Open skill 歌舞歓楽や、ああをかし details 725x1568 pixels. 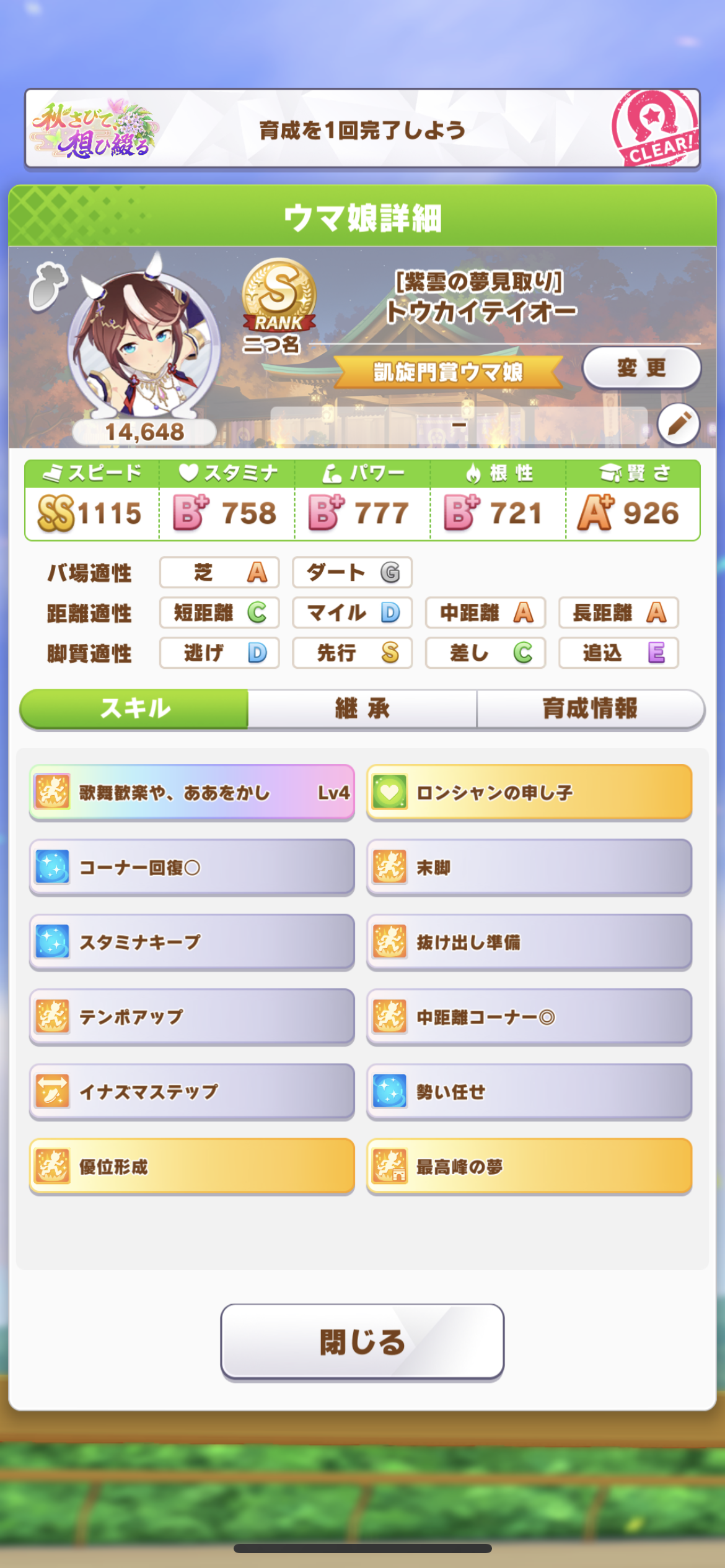click(191, 793)
